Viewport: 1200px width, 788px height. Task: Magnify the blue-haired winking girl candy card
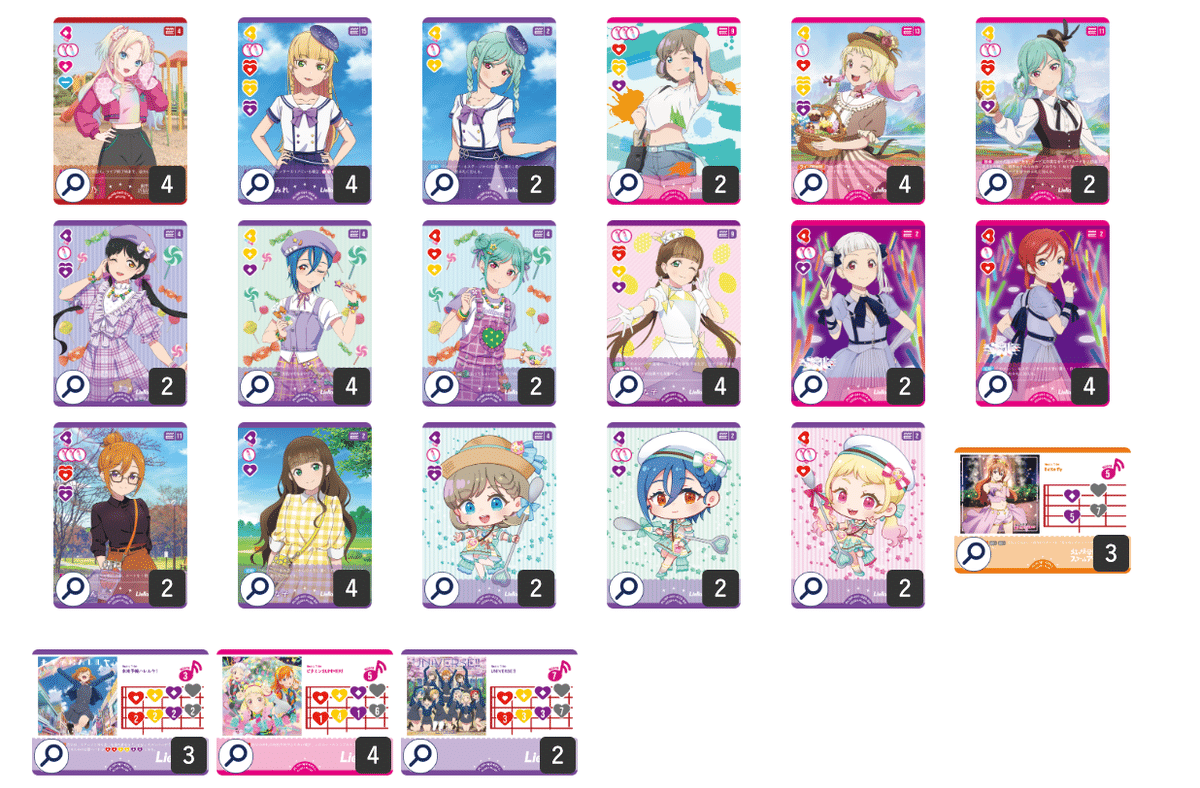259,385
